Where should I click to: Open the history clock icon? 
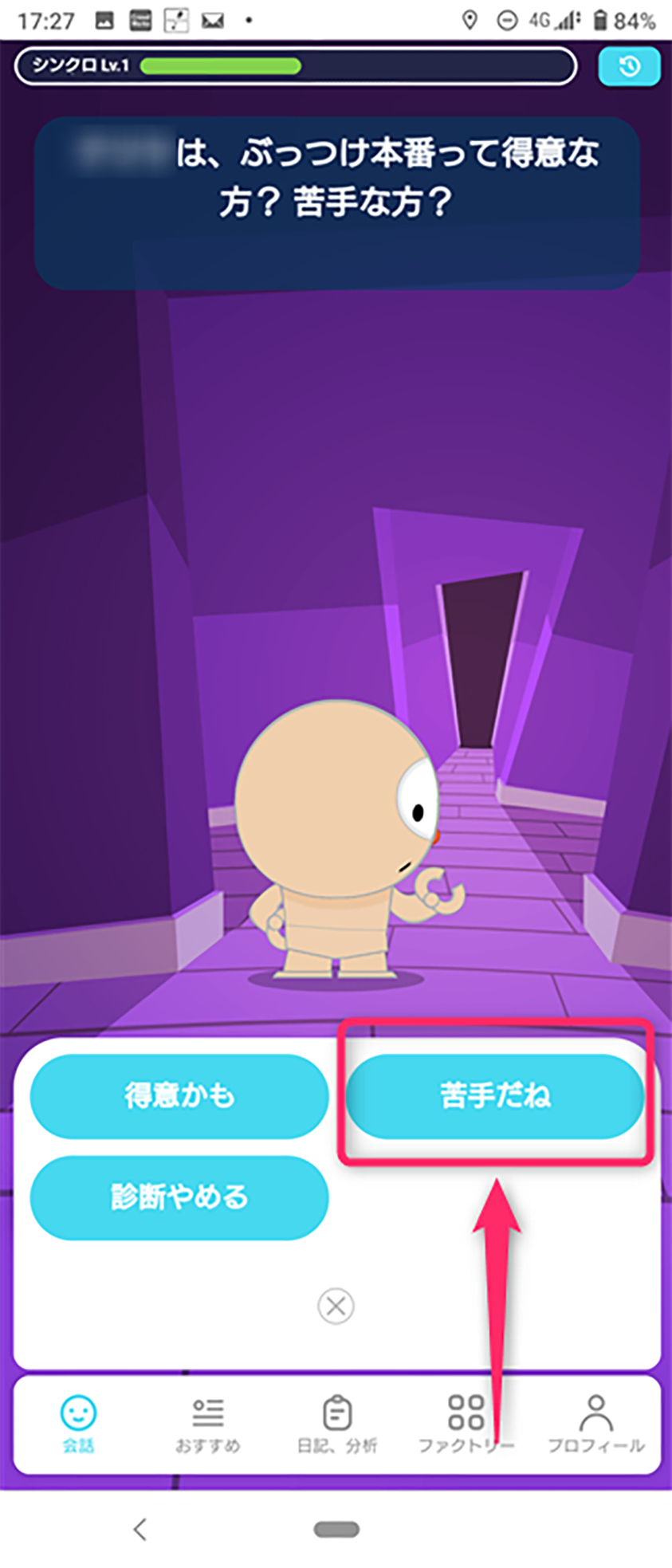[x=629, y=66]
